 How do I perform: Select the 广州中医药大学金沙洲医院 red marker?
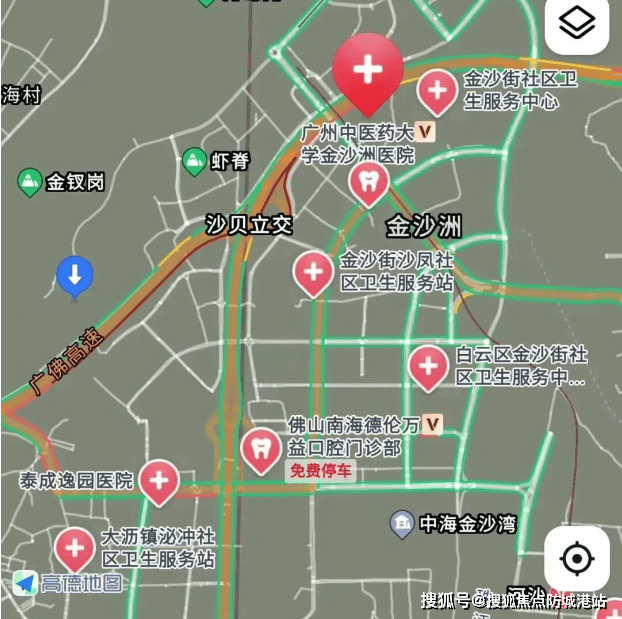(x=367, y=72)
